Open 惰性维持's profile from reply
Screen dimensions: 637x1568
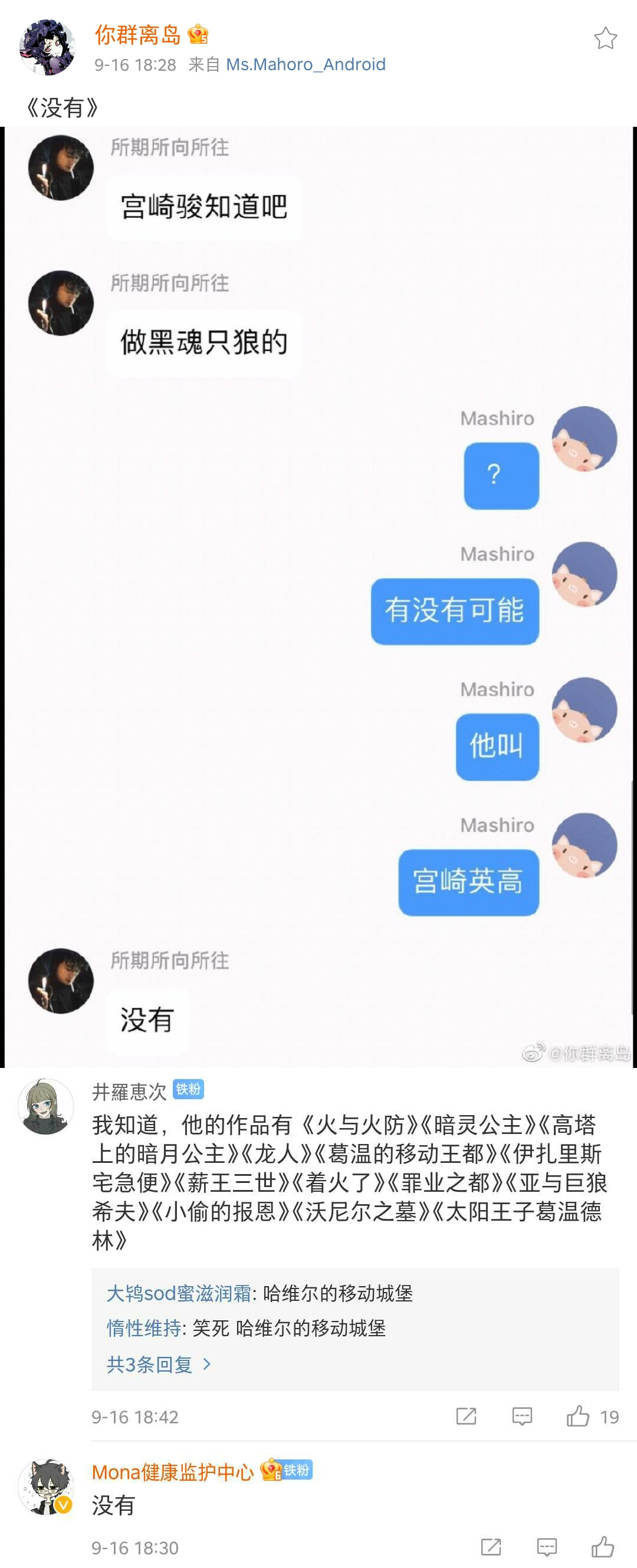click(144, 1327)
